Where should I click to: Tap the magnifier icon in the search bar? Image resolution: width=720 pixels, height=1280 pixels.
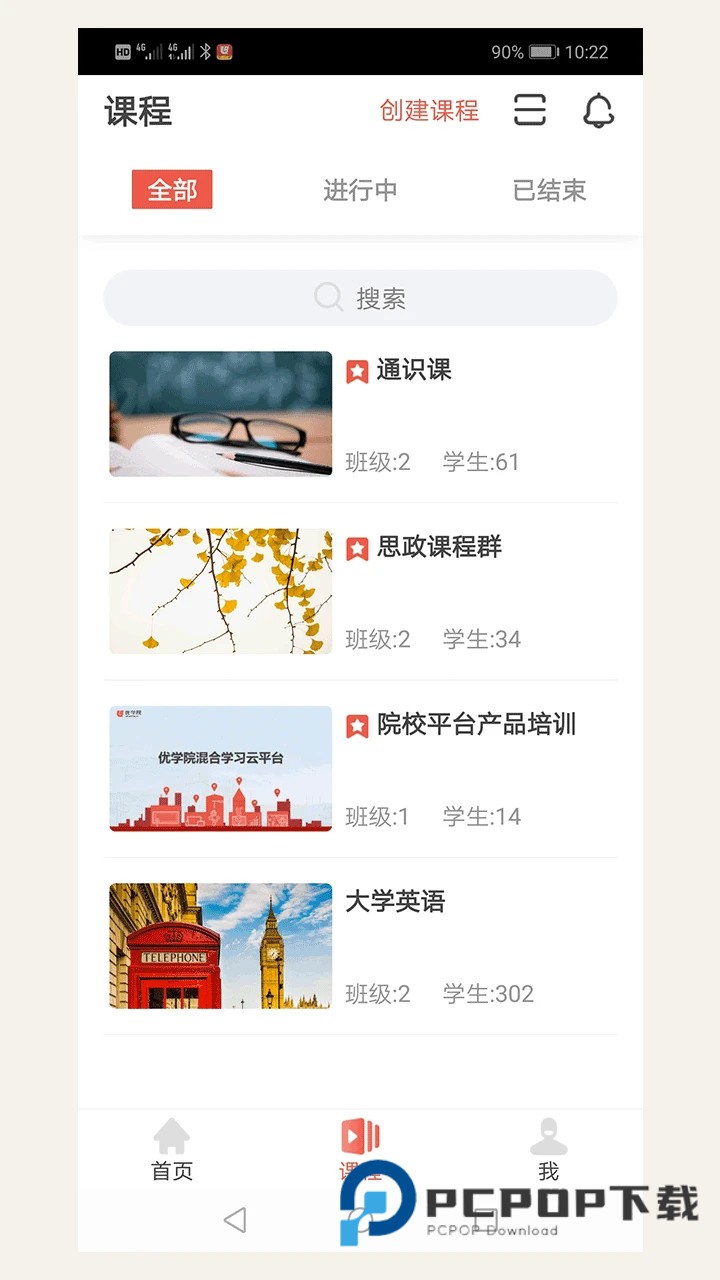[x=328, y=297]
